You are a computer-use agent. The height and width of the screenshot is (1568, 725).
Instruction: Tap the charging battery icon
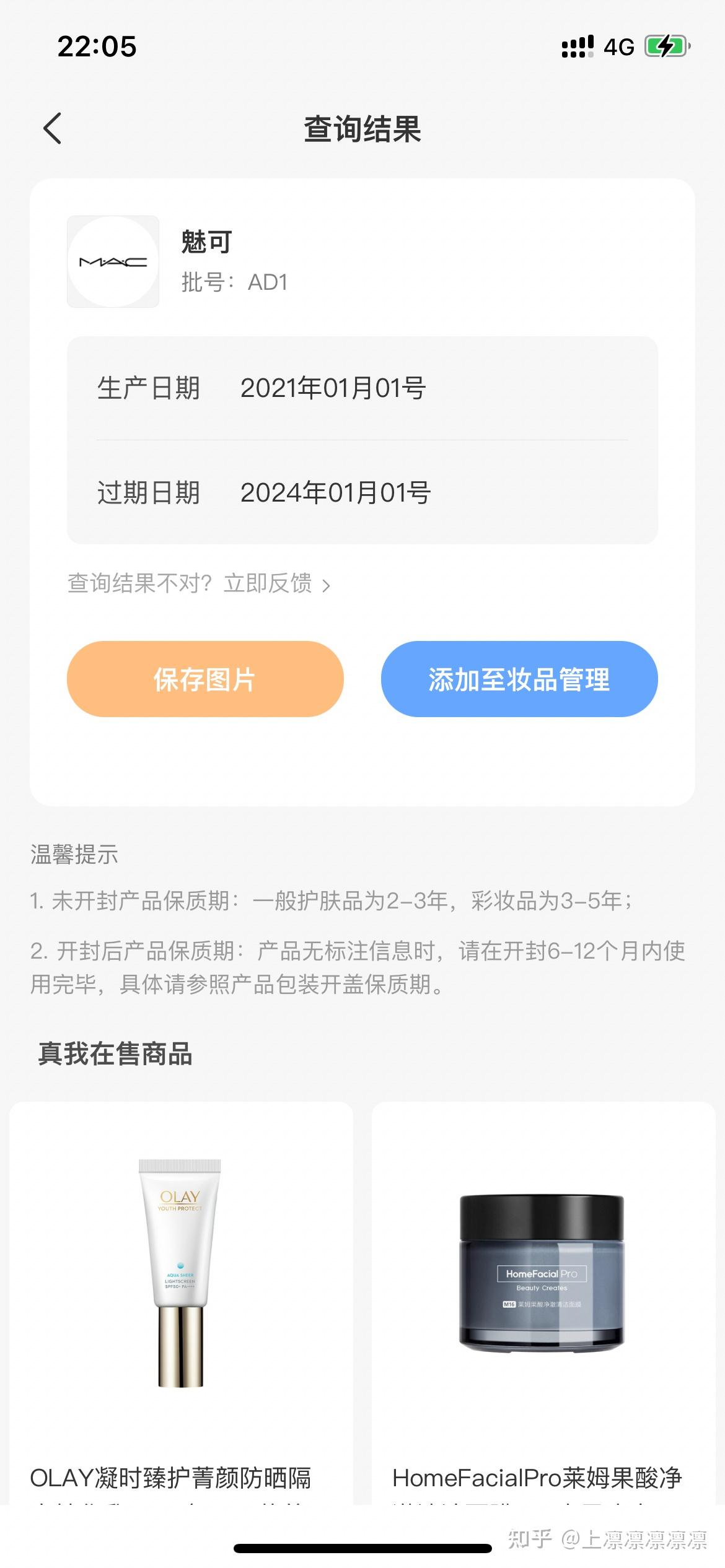(667, 45)
